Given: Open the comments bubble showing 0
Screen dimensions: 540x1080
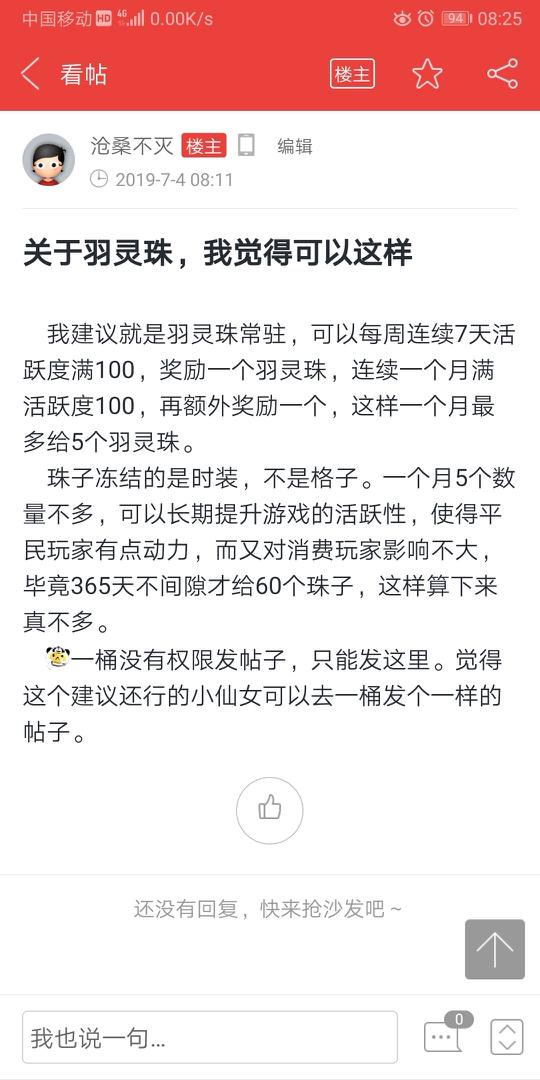Looking at the screenshot, I should (x=444, y=1035).
